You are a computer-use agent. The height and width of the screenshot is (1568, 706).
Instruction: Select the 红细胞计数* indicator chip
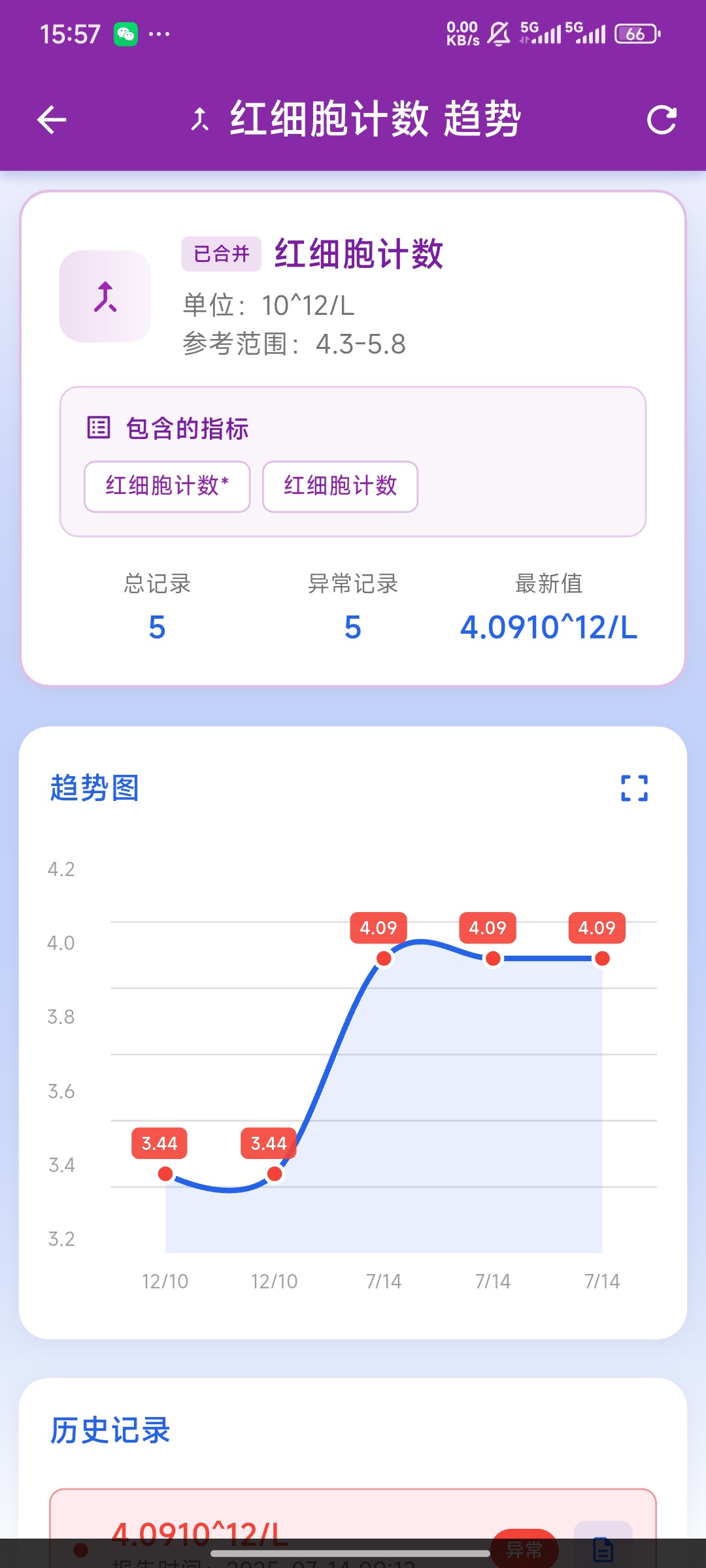click(167, 486)
